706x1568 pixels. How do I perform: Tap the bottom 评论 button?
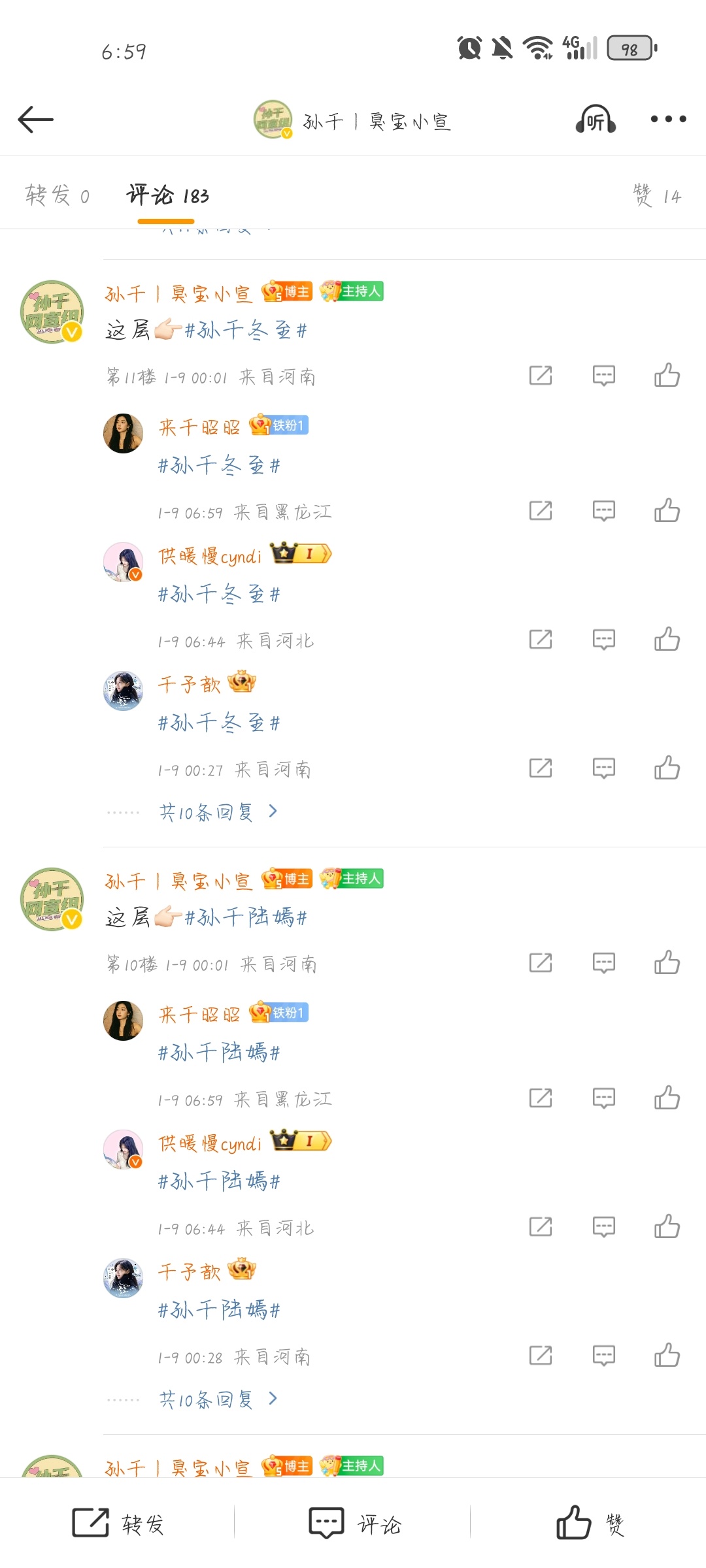pyautogui.click(x=354, y=1524)
